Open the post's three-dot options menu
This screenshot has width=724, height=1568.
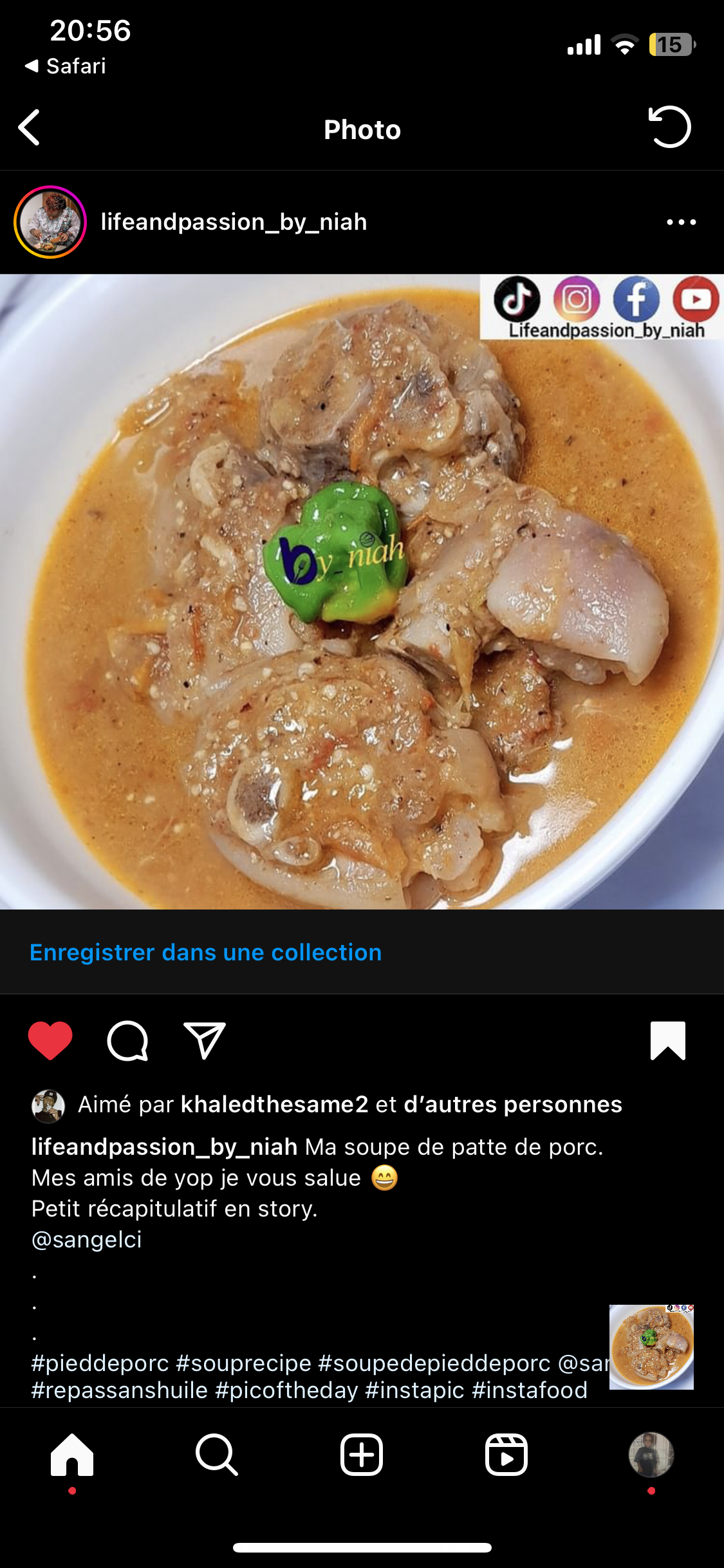(681, 222)
